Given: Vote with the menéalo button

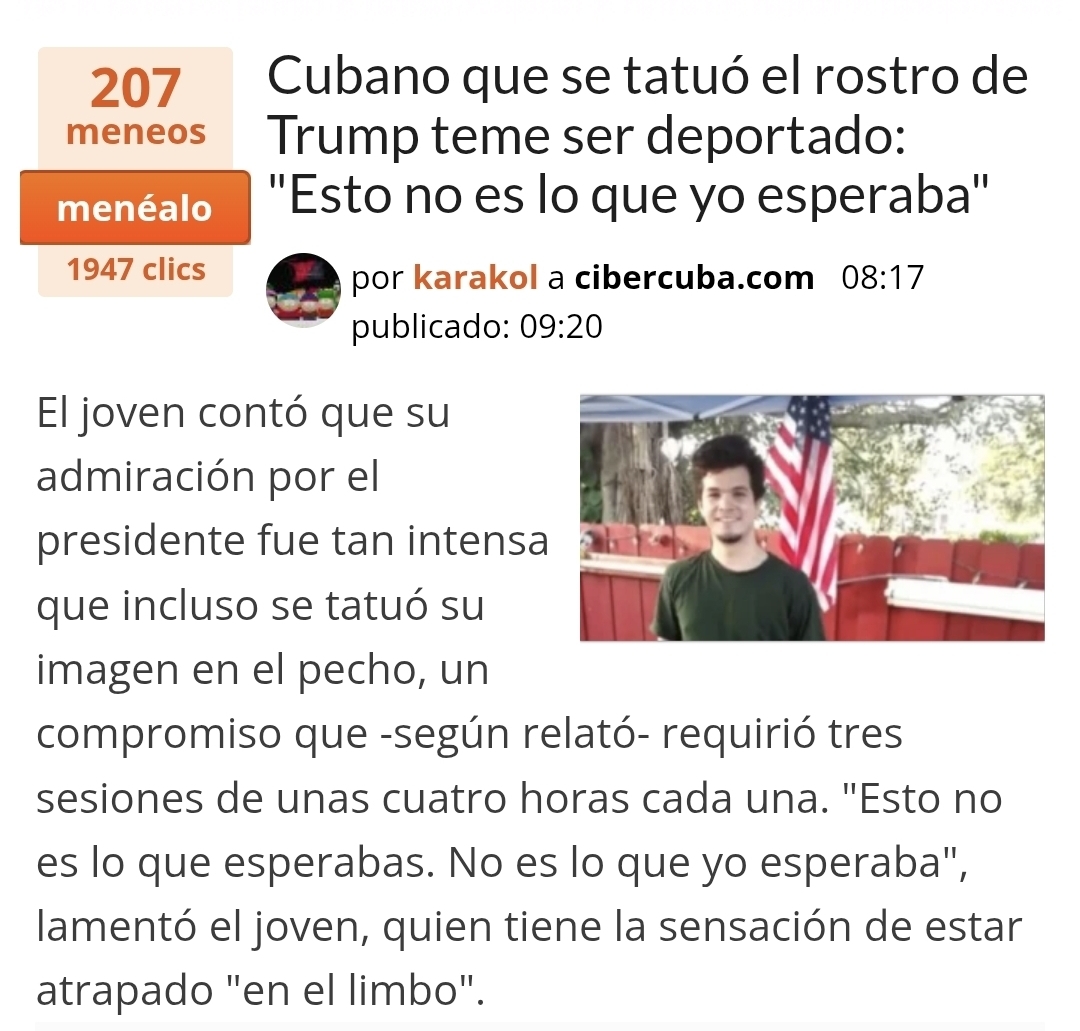Looking at the screenshot, I should tap(135, 208).
